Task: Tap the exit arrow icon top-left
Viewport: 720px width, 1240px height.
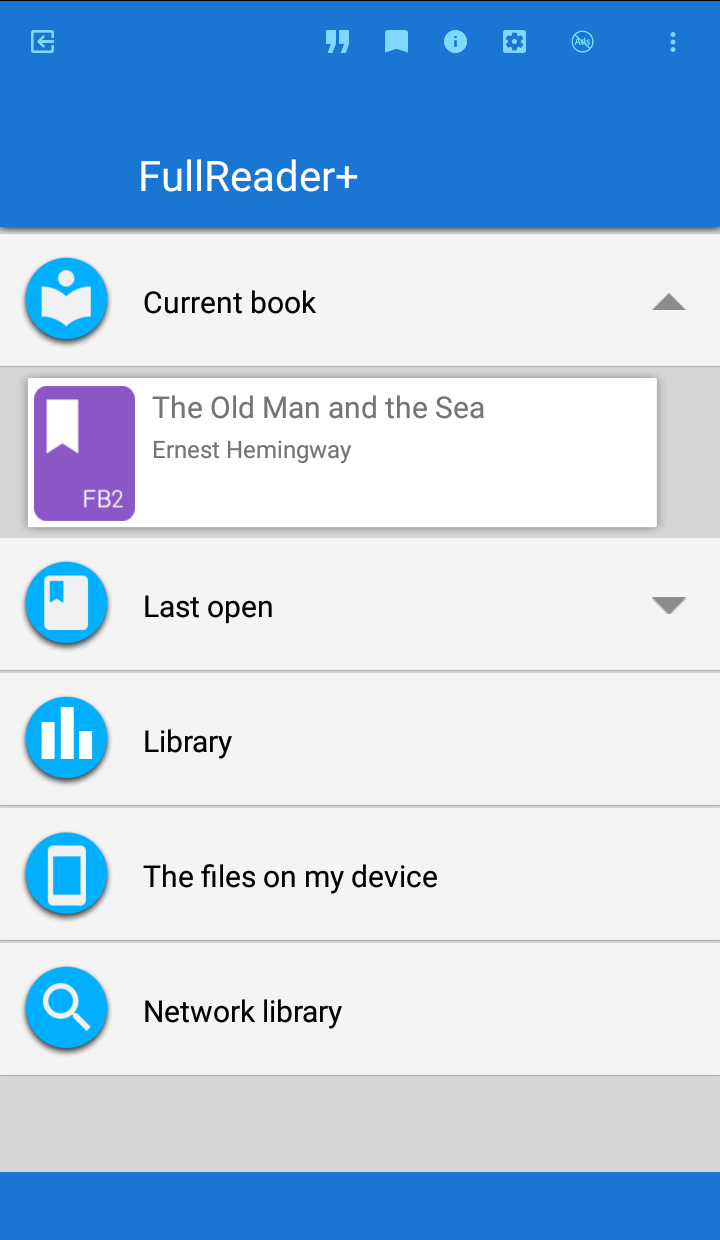Action: pyautogui.click(x=42, y=42)
